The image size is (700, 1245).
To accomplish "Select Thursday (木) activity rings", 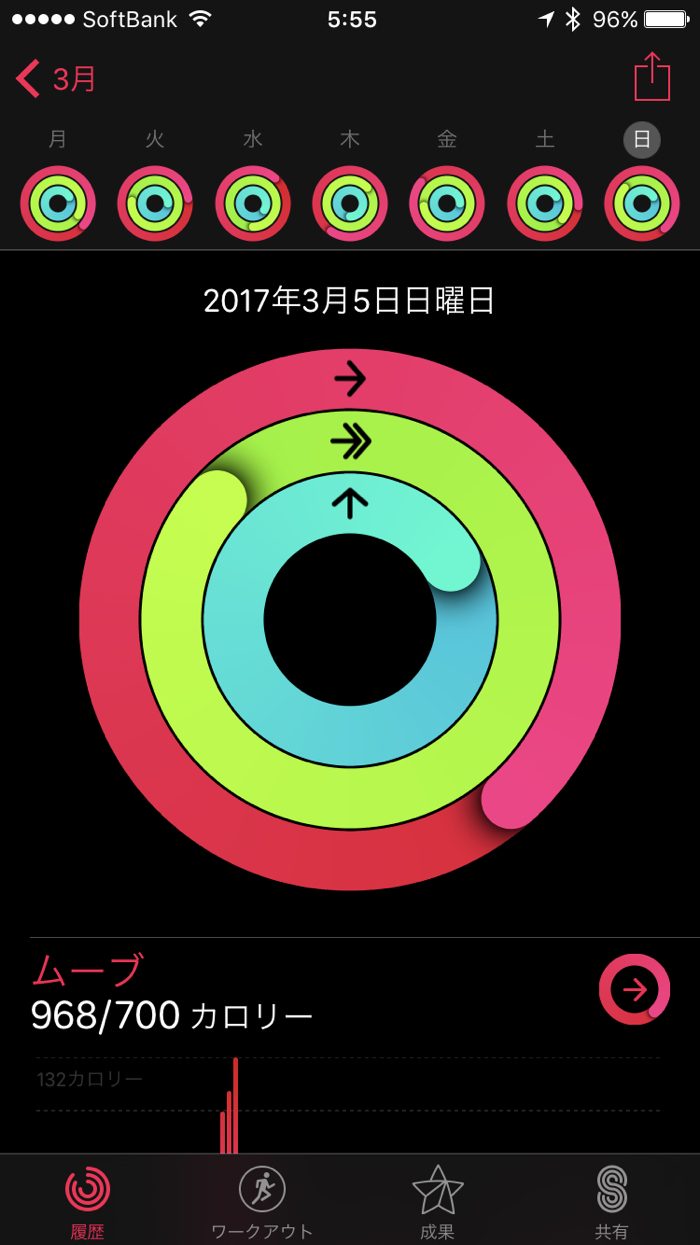I will pos(350,204).
